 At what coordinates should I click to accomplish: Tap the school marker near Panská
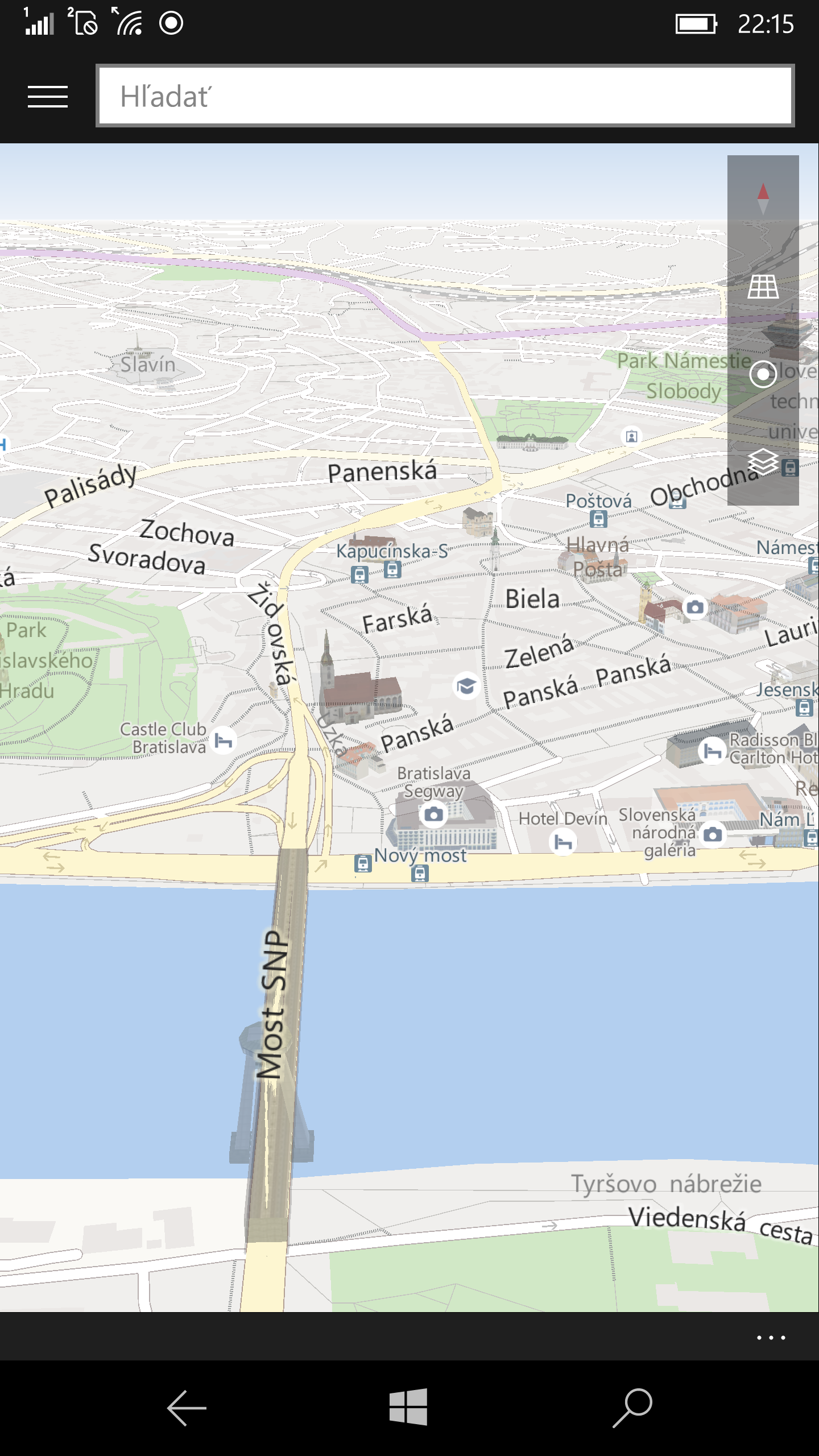click(x=466, y=686)
